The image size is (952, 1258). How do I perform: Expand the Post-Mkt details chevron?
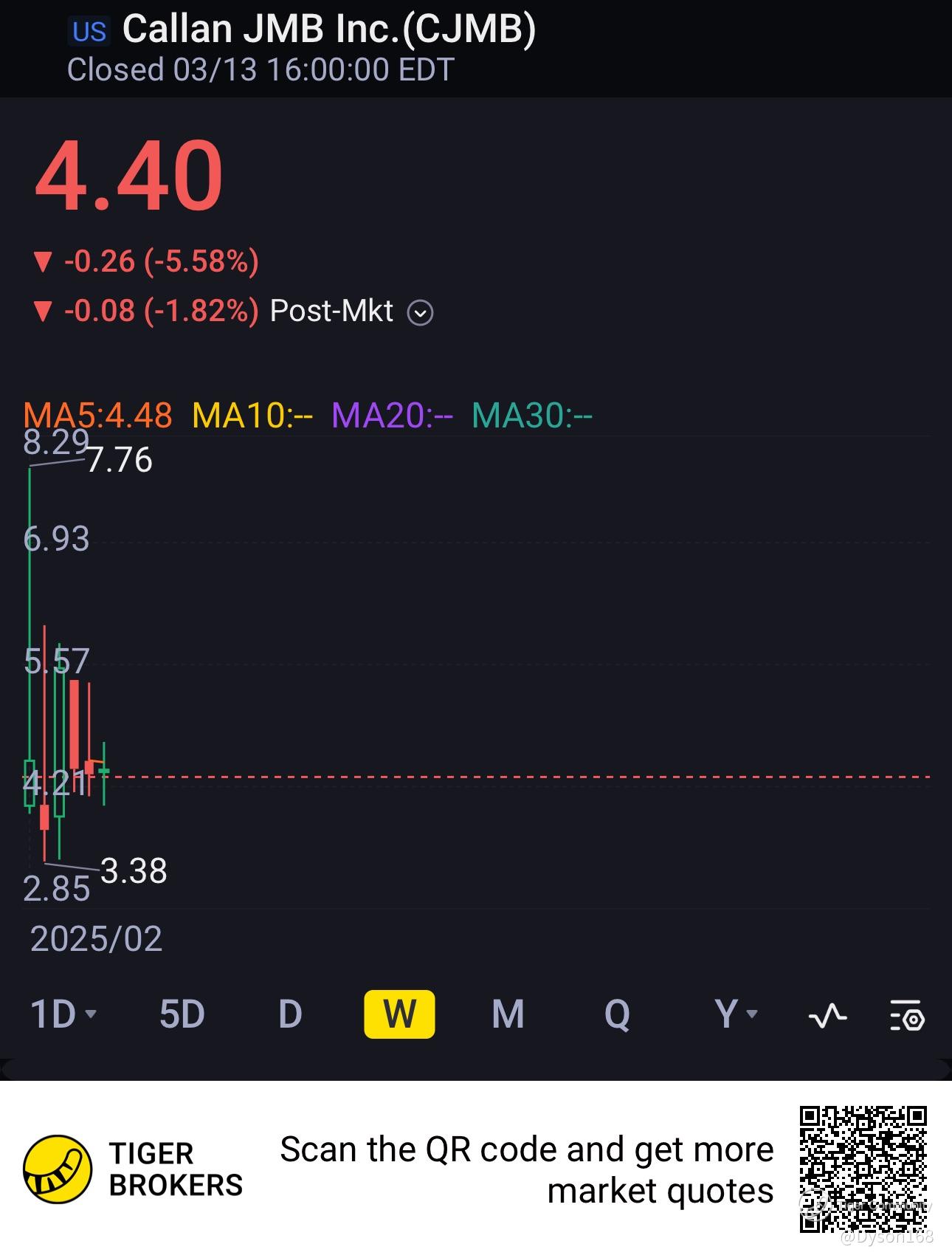click(420, 312)
